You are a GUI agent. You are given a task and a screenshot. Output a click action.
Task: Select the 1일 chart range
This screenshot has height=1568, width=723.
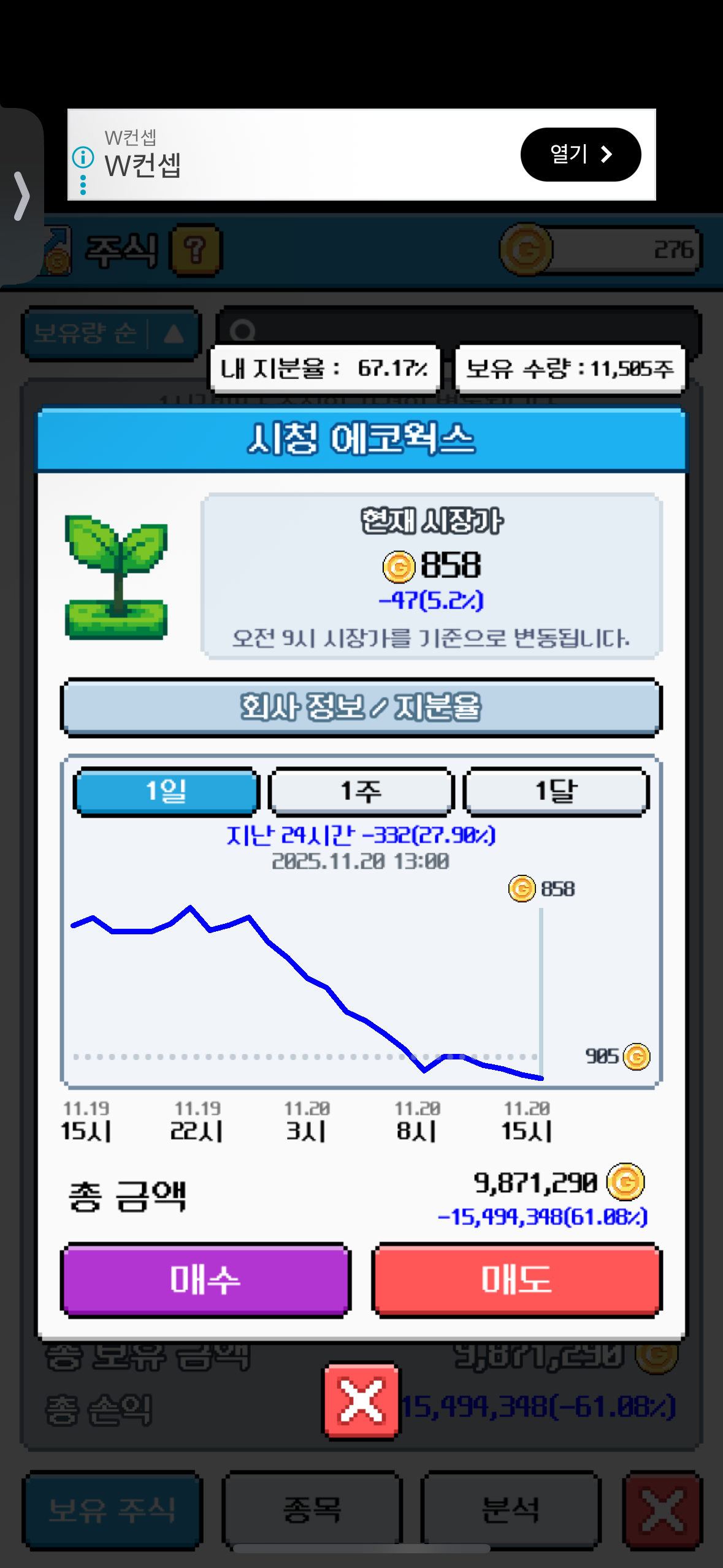[x=166, y=791]
